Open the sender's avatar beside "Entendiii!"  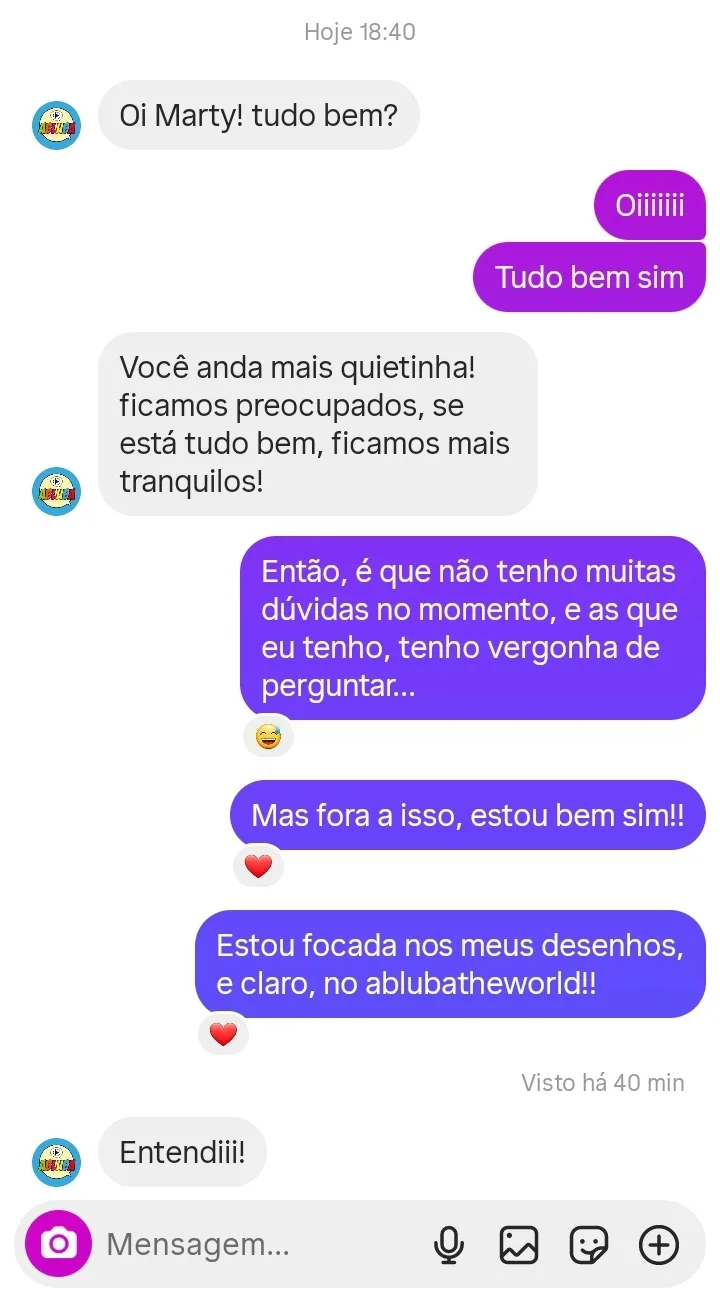pos(56,1162)
